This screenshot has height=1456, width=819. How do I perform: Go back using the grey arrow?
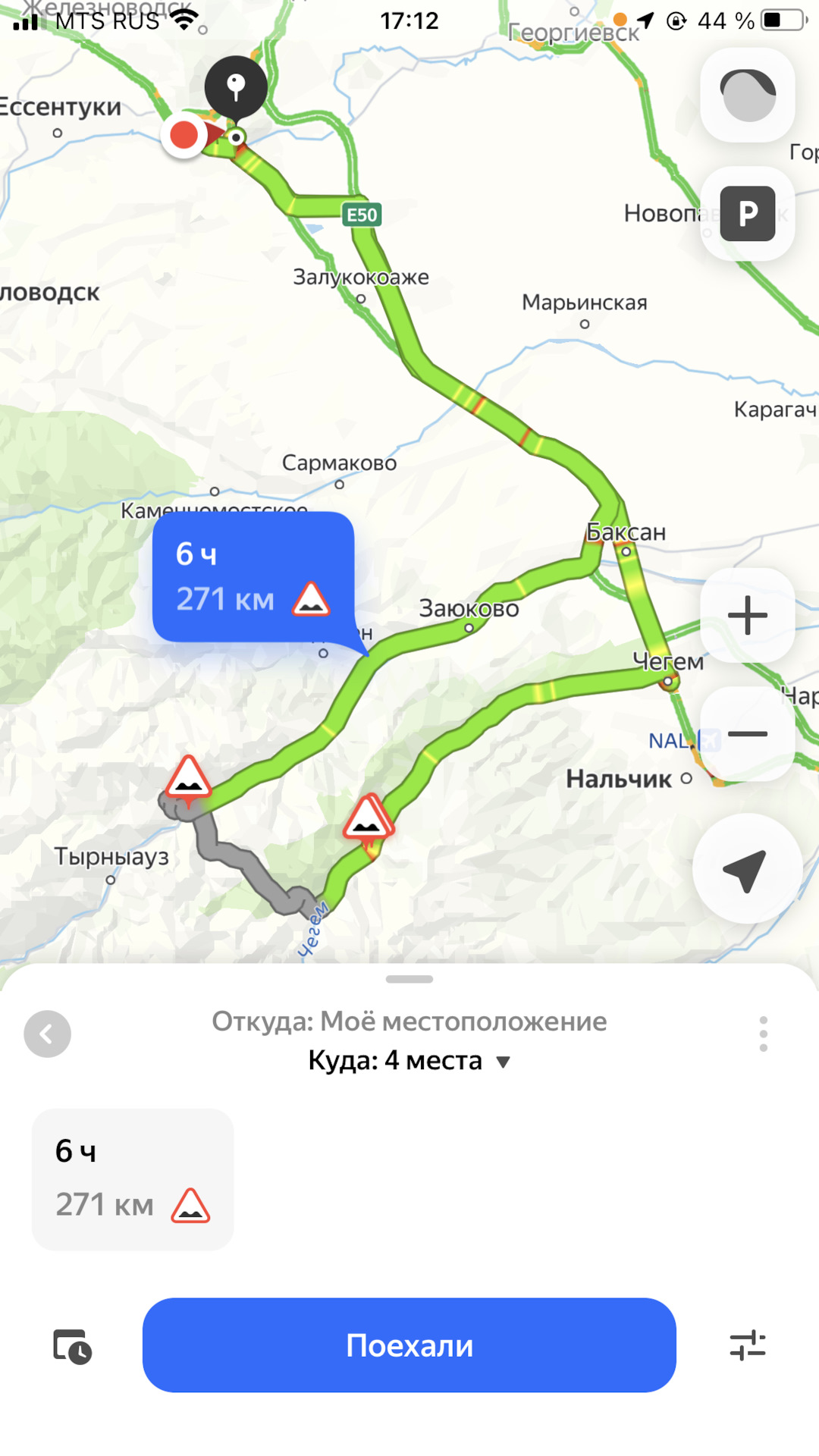pos(47,1034)
